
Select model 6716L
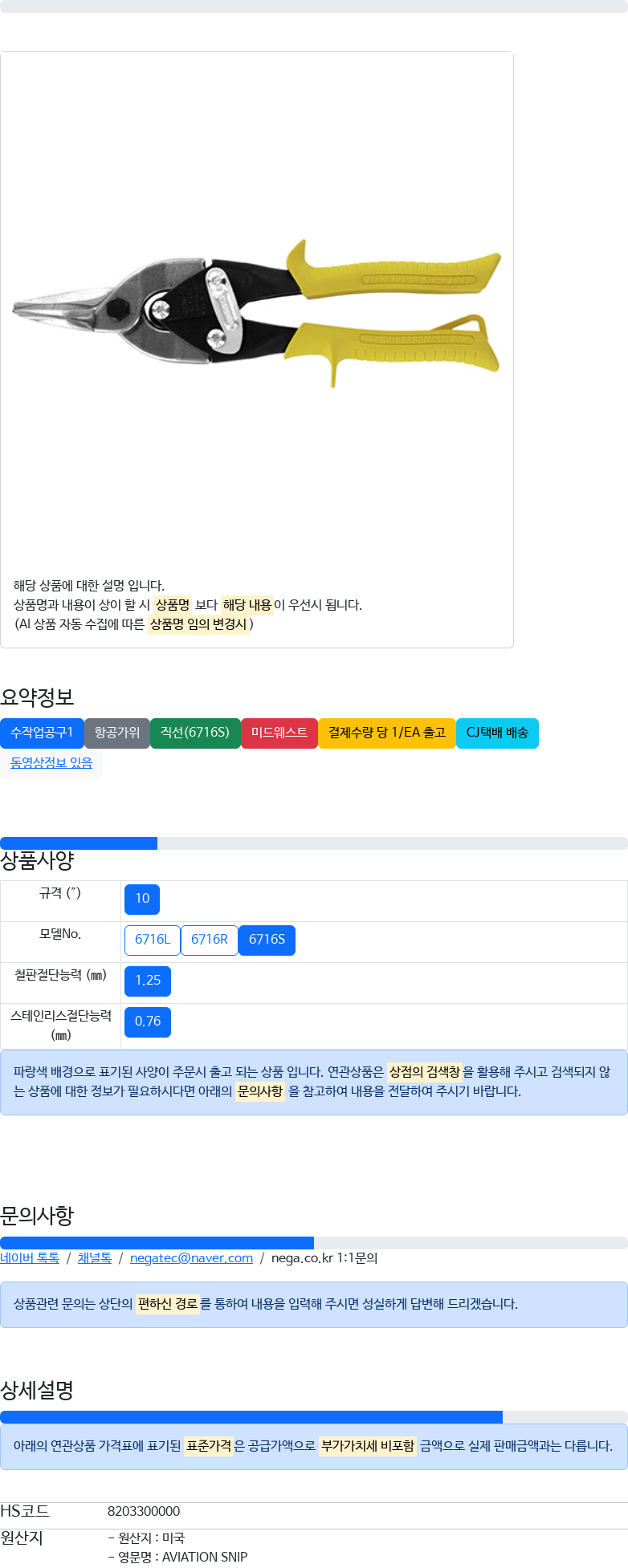point(153,940)
